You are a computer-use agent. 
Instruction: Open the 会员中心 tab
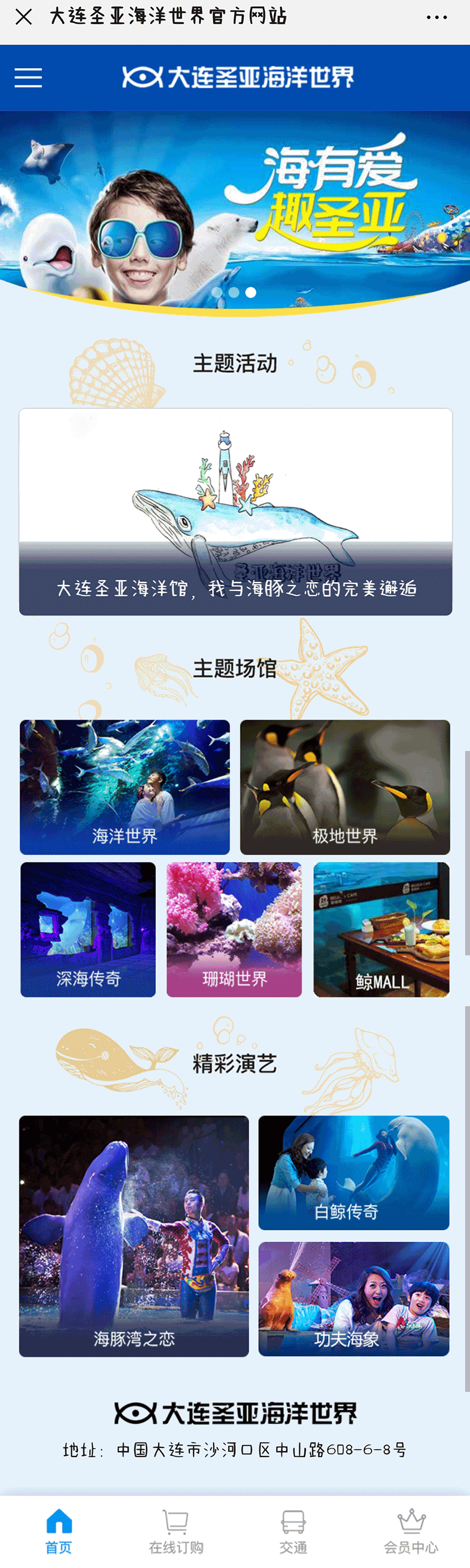point(411,1530)
